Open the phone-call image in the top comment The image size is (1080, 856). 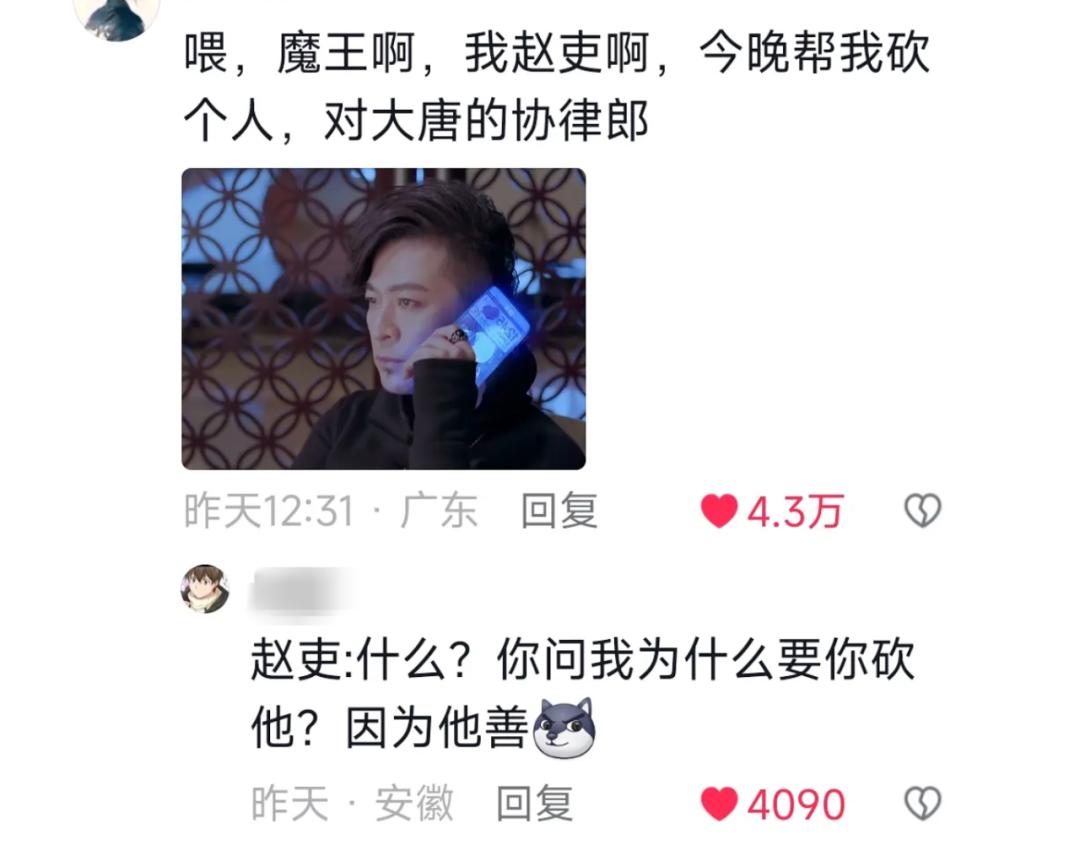tap(383, 319)
